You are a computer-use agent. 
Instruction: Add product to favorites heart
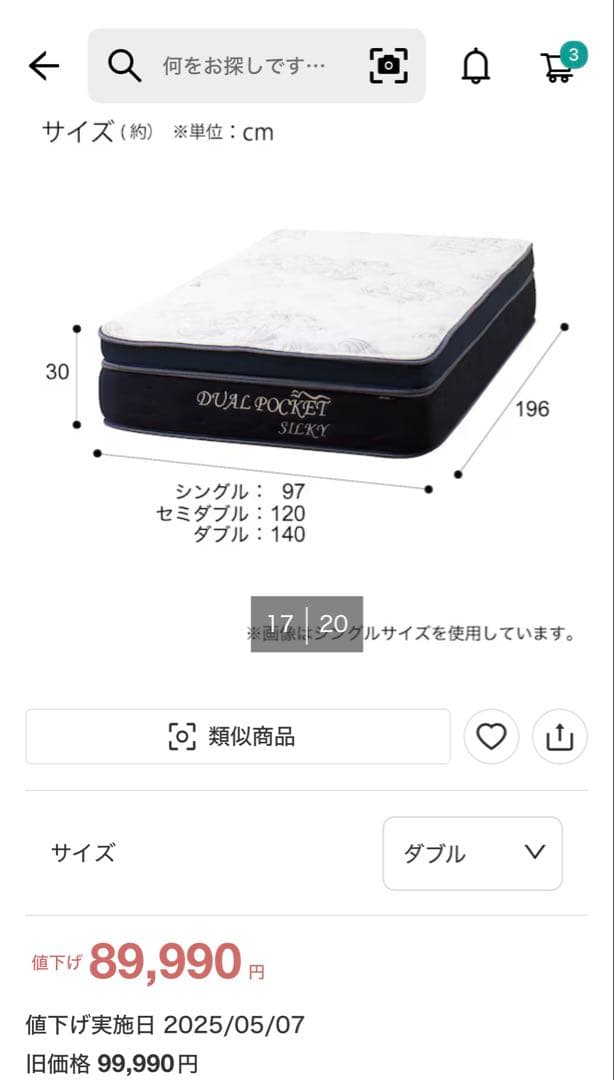click(491, 737)
